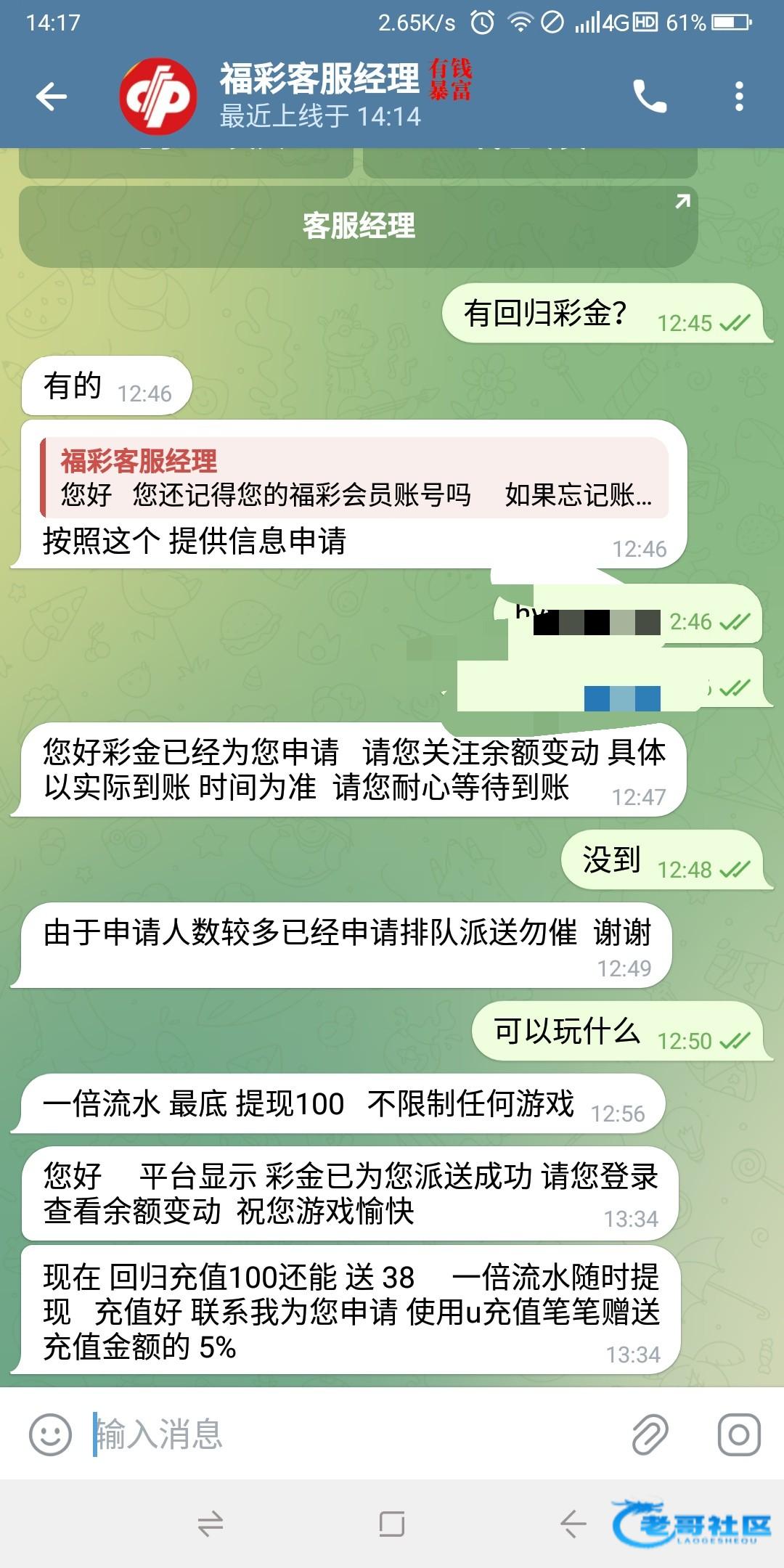This screenshot has height=1568, width=784.
Task: Open the emoji picker
Action: tap(50, 1434)
